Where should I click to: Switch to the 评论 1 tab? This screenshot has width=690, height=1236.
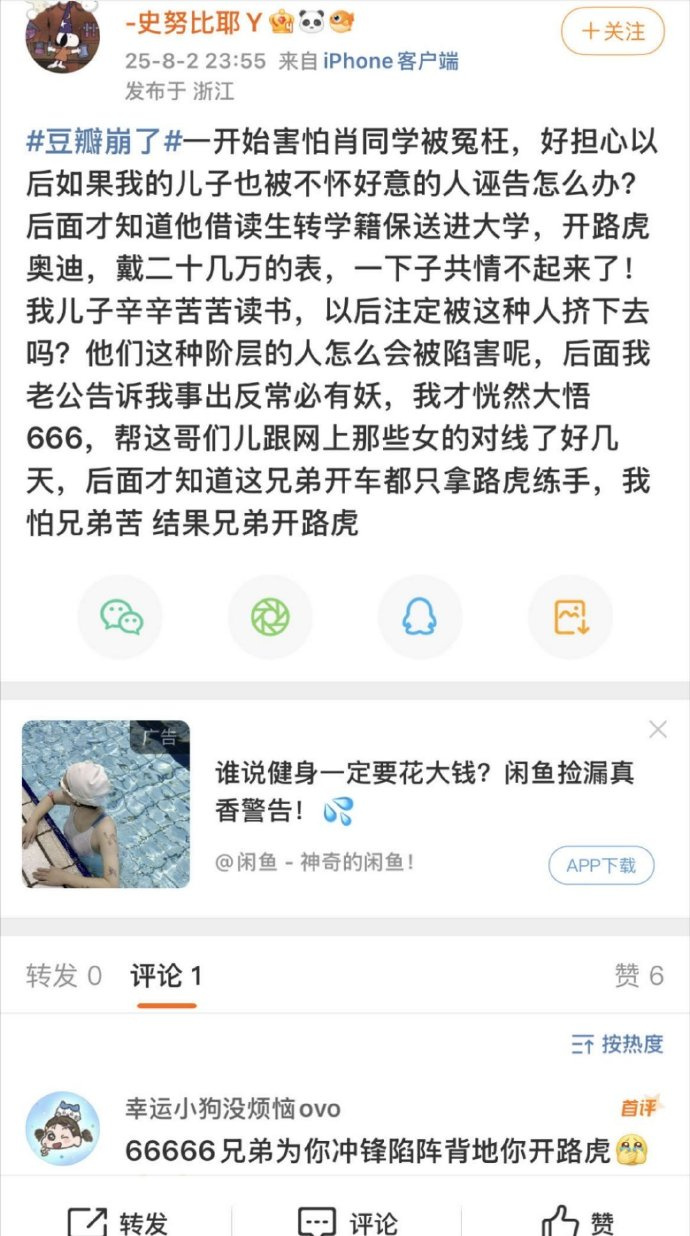tap(166, 976)
